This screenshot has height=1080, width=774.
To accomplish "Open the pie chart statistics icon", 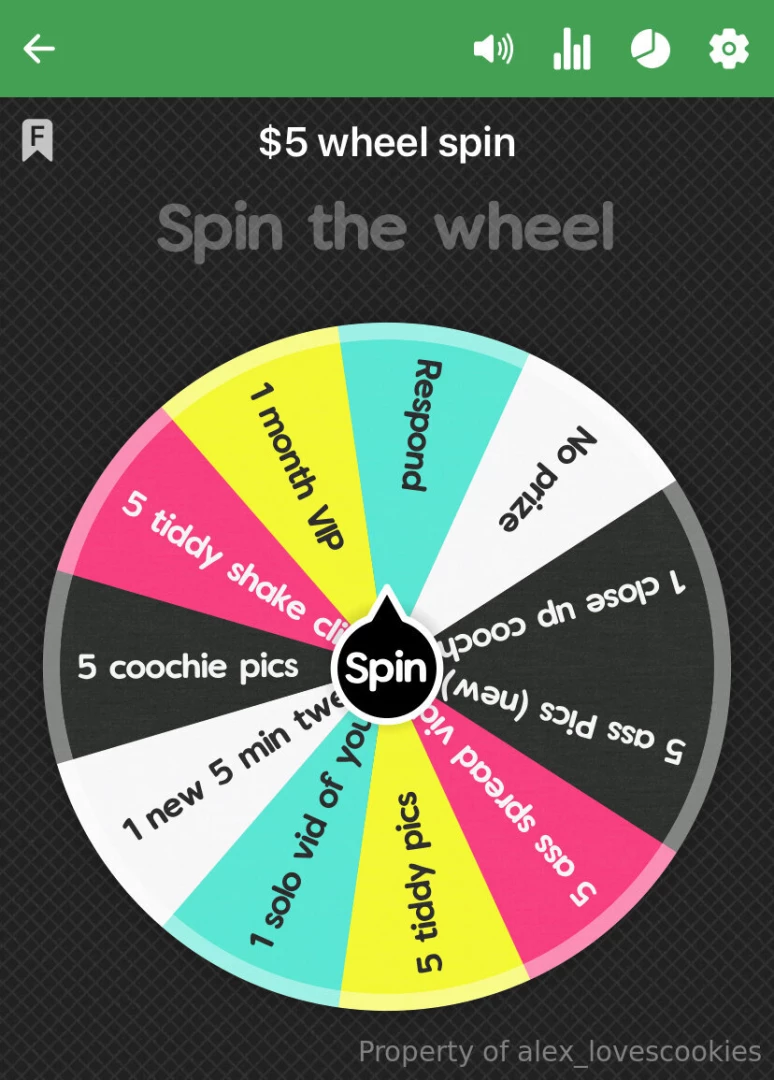I will [650, 48].
